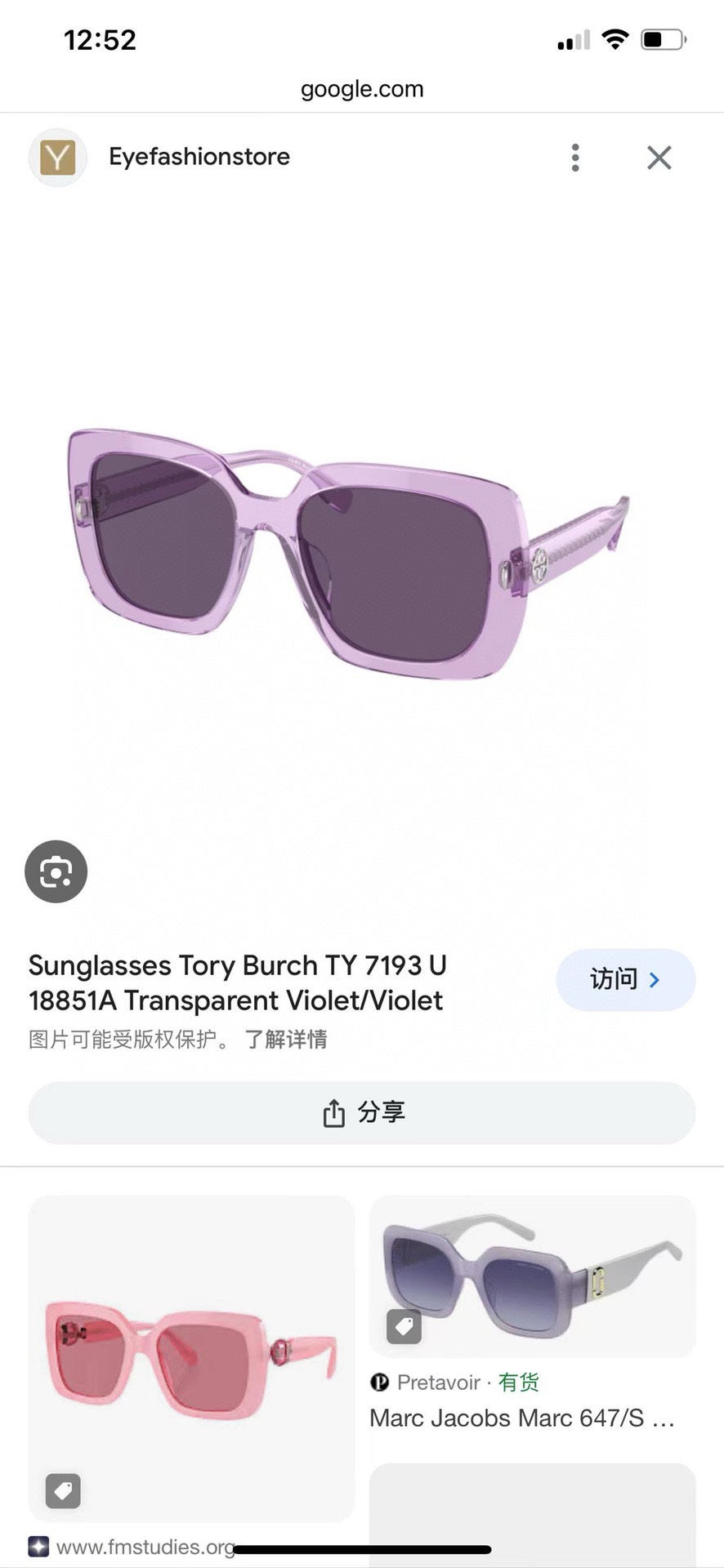This screenshot has height=1568, width=724.
Task: Share this image via 分享
Action: coord(362,1112)
